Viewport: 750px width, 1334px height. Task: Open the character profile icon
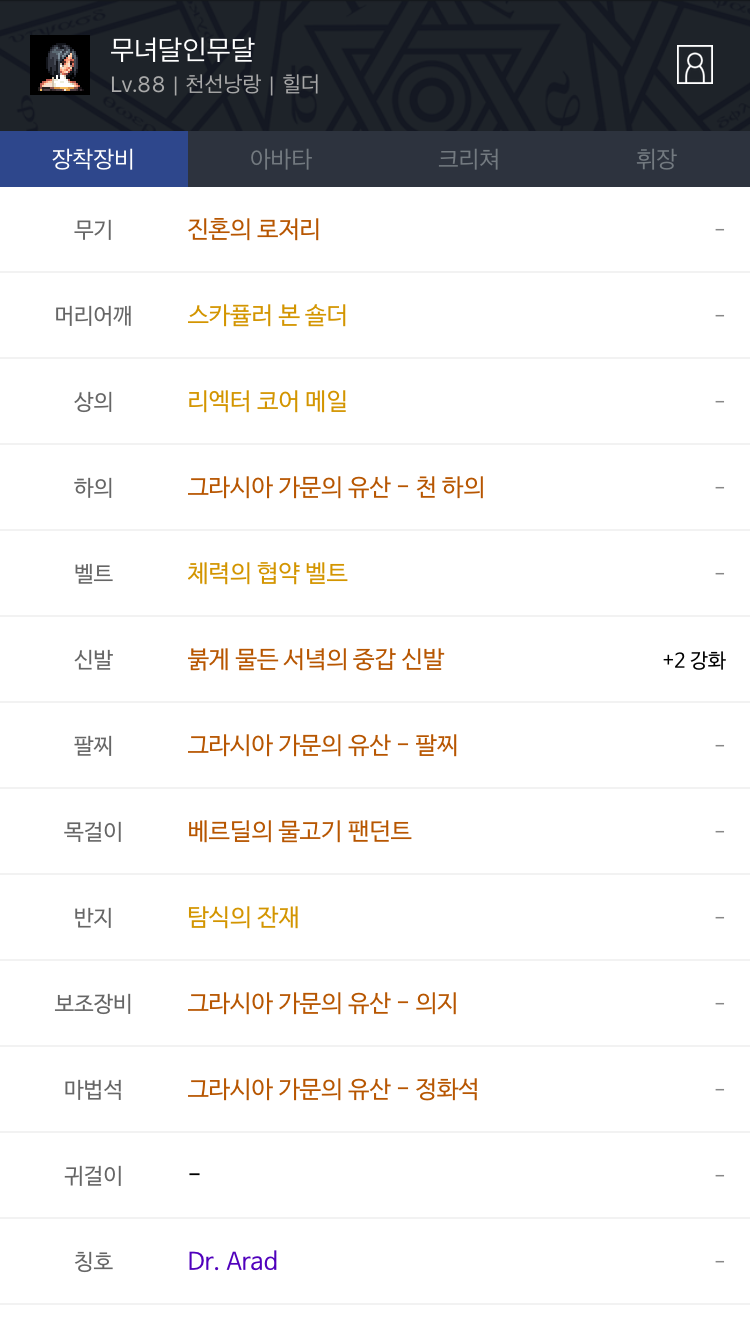tap(695, 65)
